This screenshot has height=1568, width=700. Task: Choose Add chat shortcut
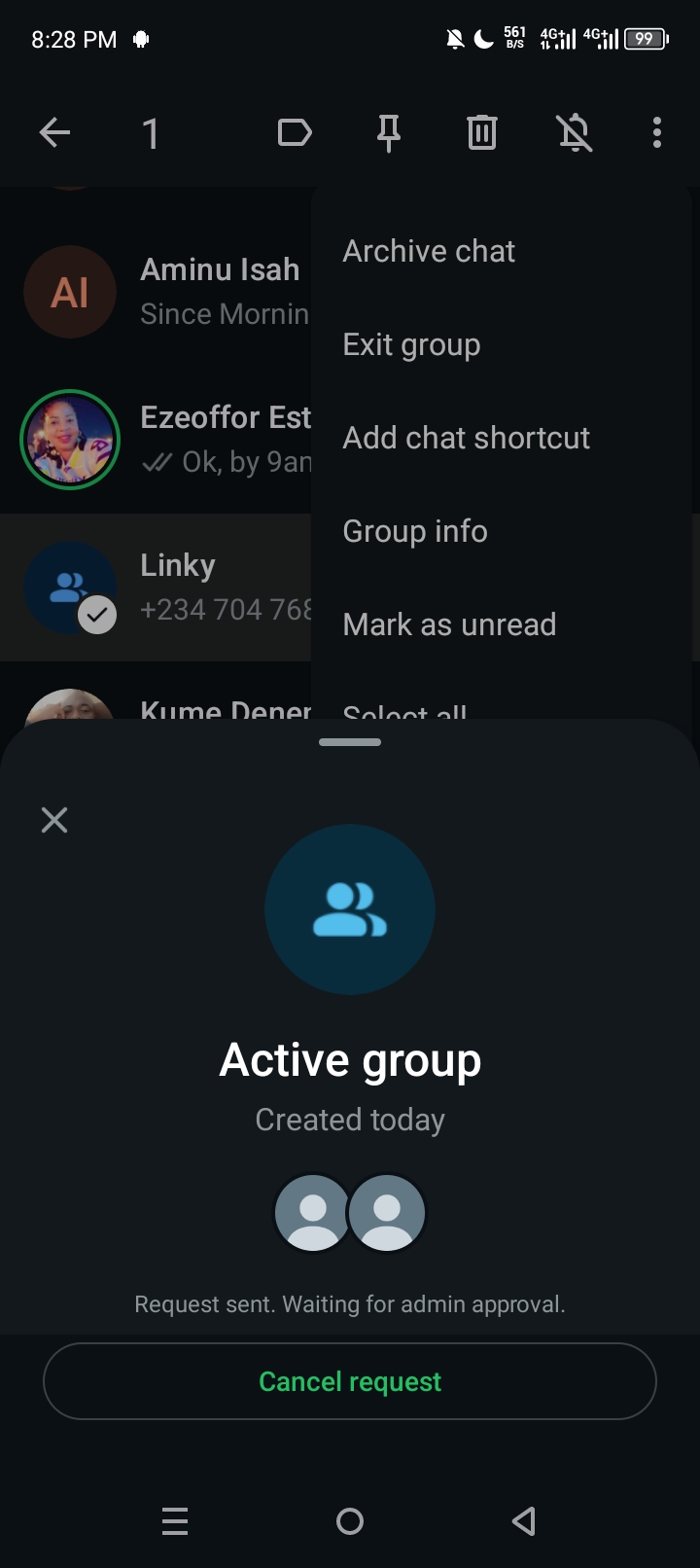pos(466,438)
